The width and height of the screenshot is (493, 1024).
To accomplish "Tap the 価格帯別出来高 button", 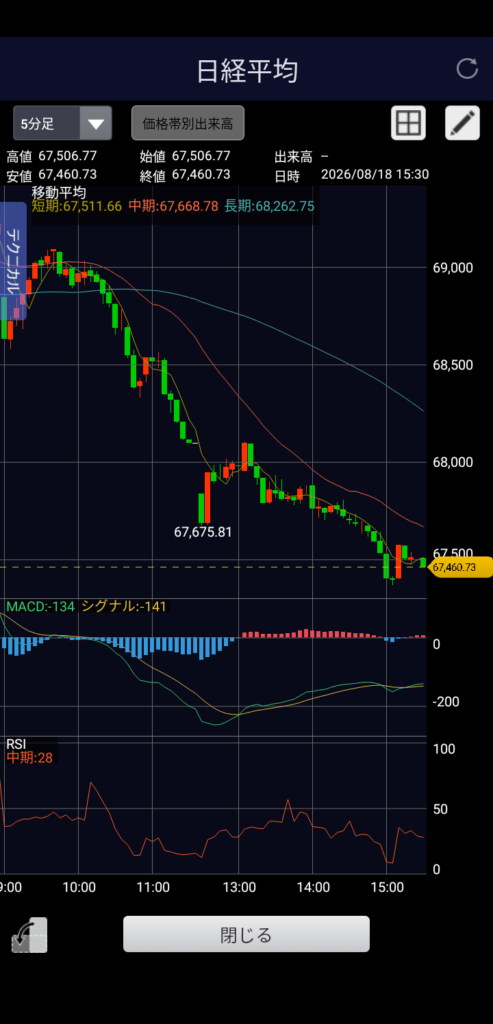I will pos(188,123).
